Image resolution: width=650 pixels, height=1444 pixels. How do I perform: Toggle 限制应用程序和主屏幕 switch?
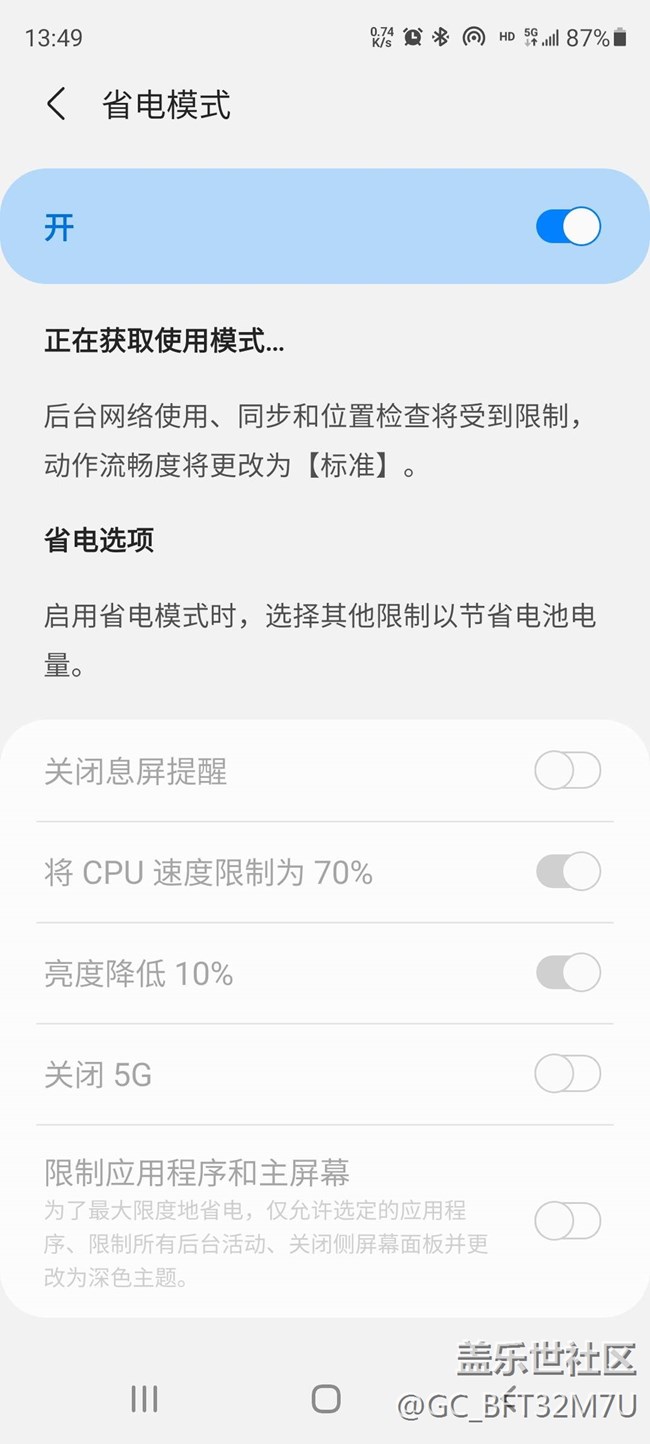[x=568, y=1221]
